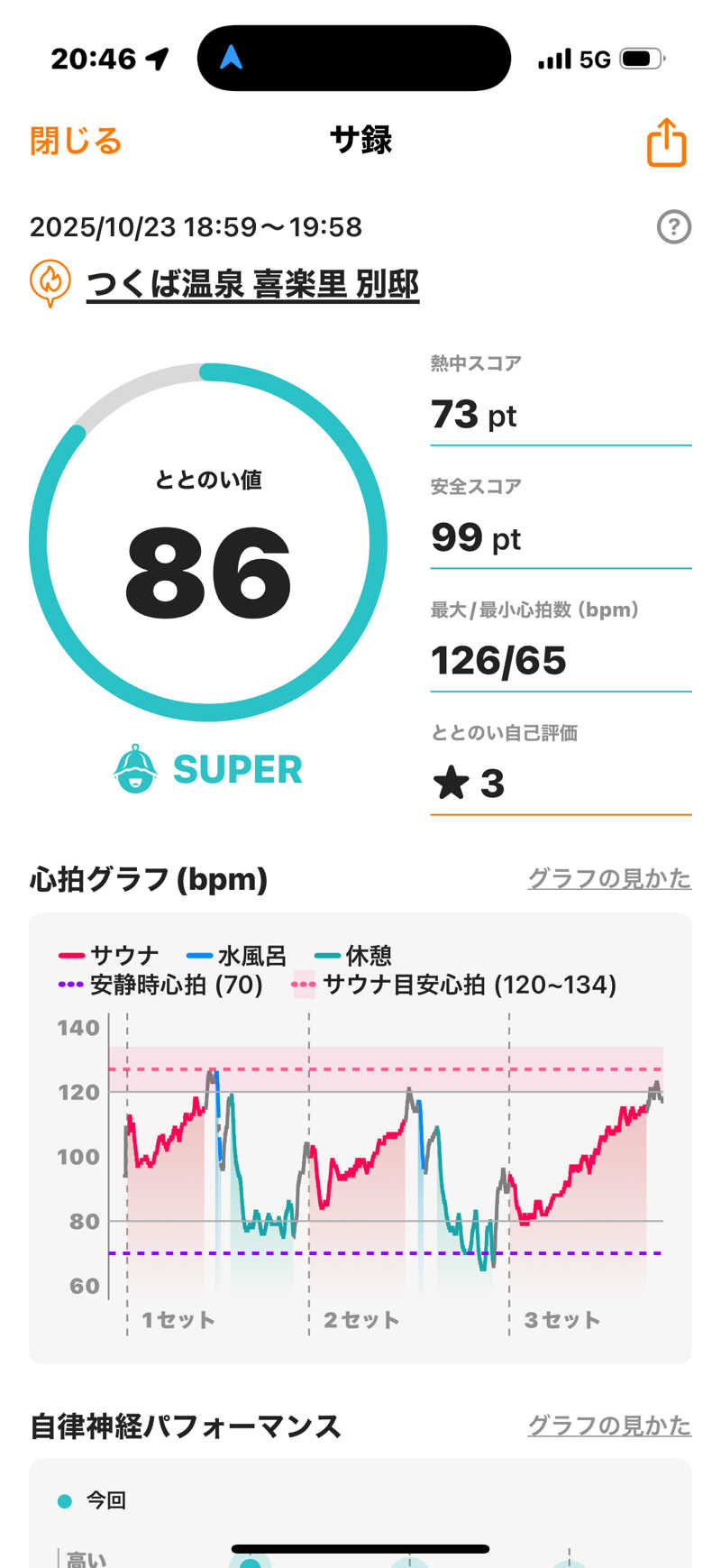Tap 閉じる to close the sauna record
Viewport: 721px width, 1568px height.
point(76,142)
